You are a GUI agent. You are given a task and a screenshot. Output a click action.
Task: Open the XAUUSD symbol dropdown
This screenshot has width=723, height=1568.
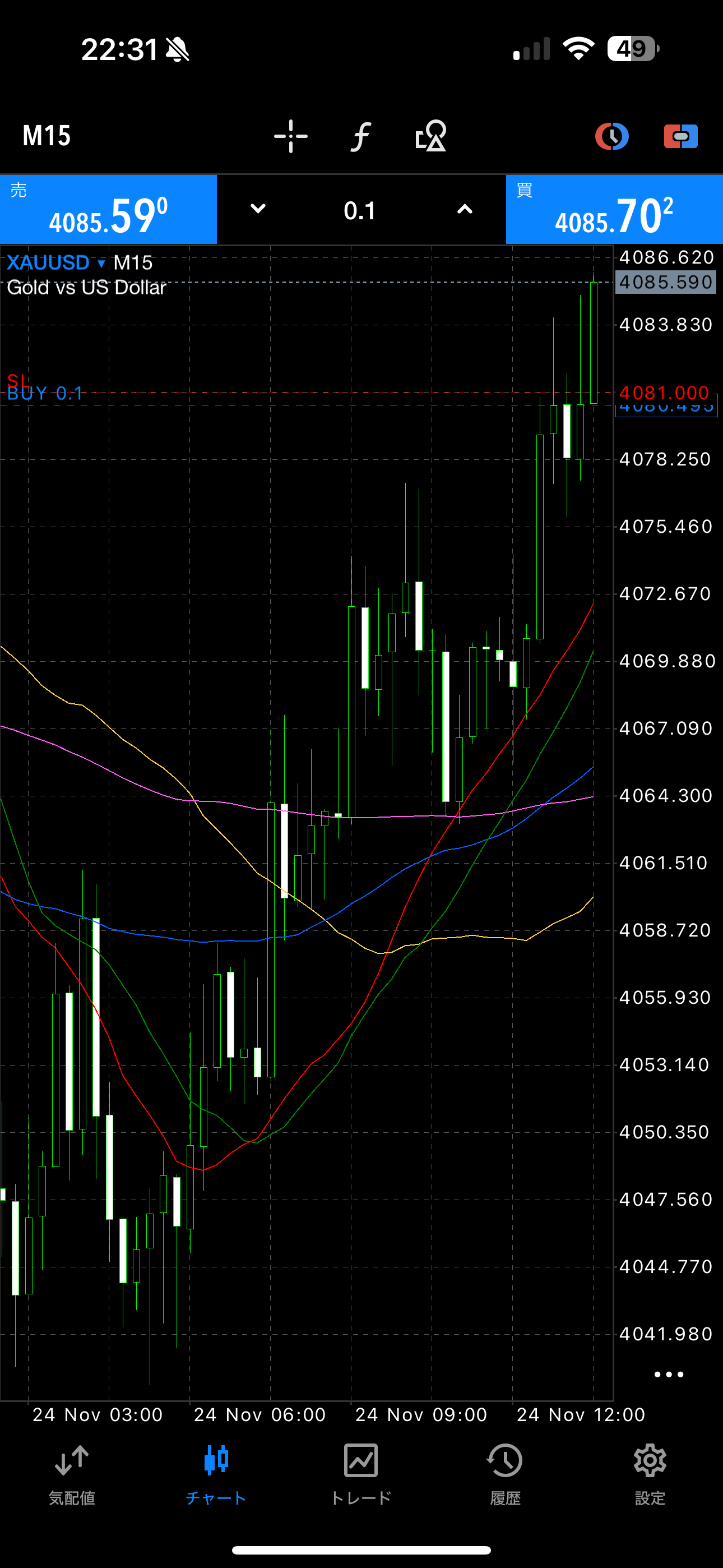[x=56, y=263]
